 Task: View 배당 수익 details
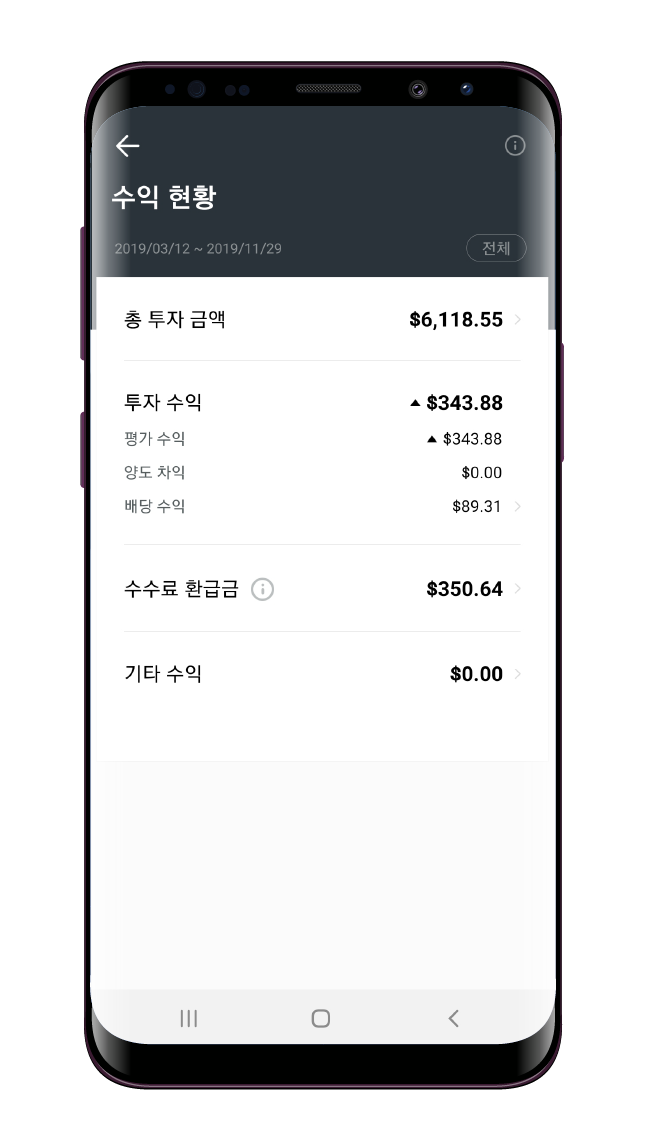click(321, 507)
